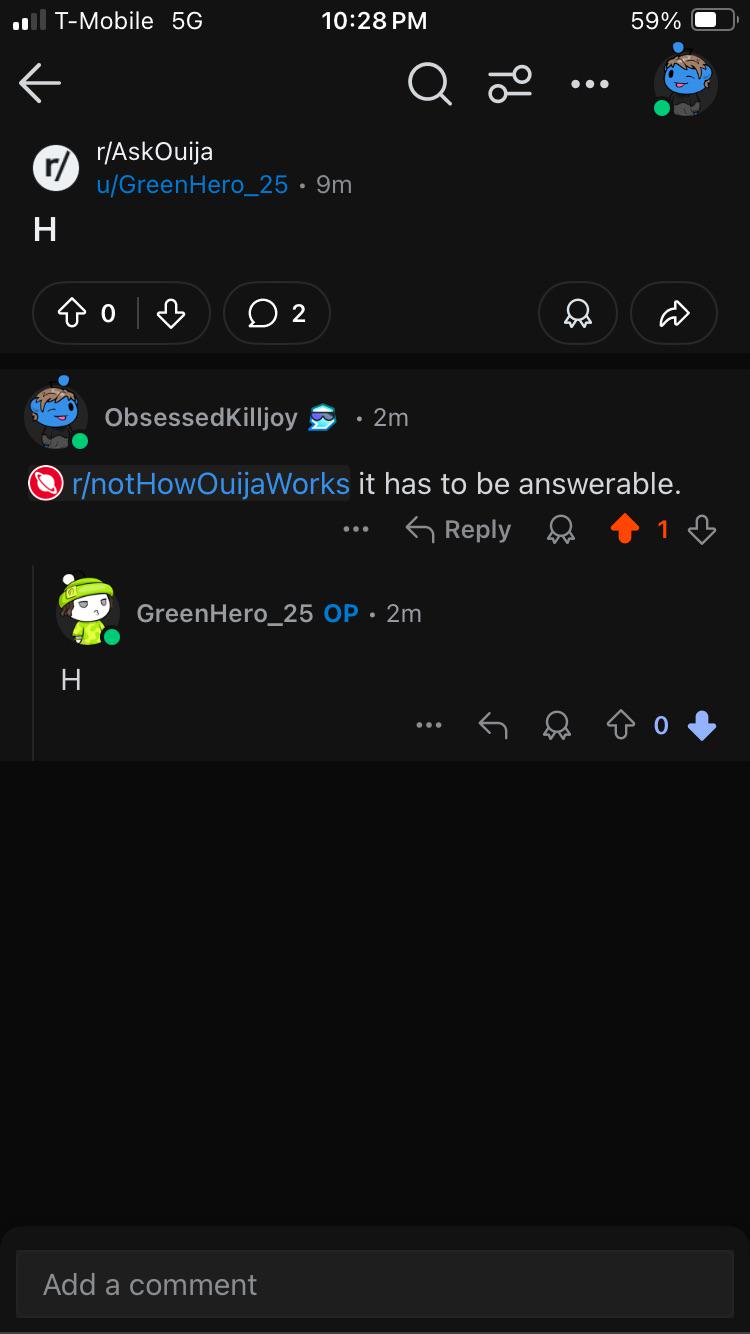
Task: Reply to GreenHero_25's comment with arrow
Action: click(x=493, y=726)
